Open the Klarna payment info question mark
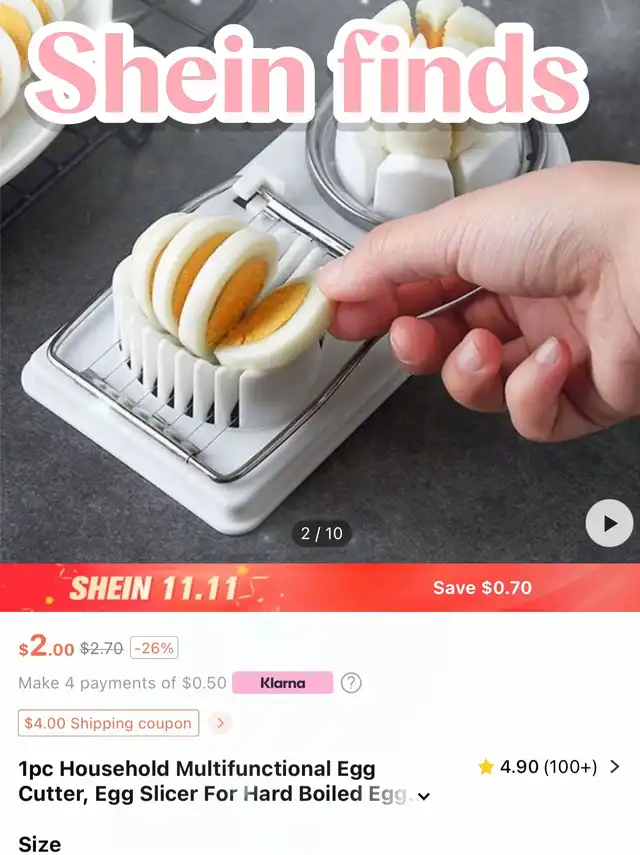This screenshot has height=855, width=640. click(x=351, y=683)
